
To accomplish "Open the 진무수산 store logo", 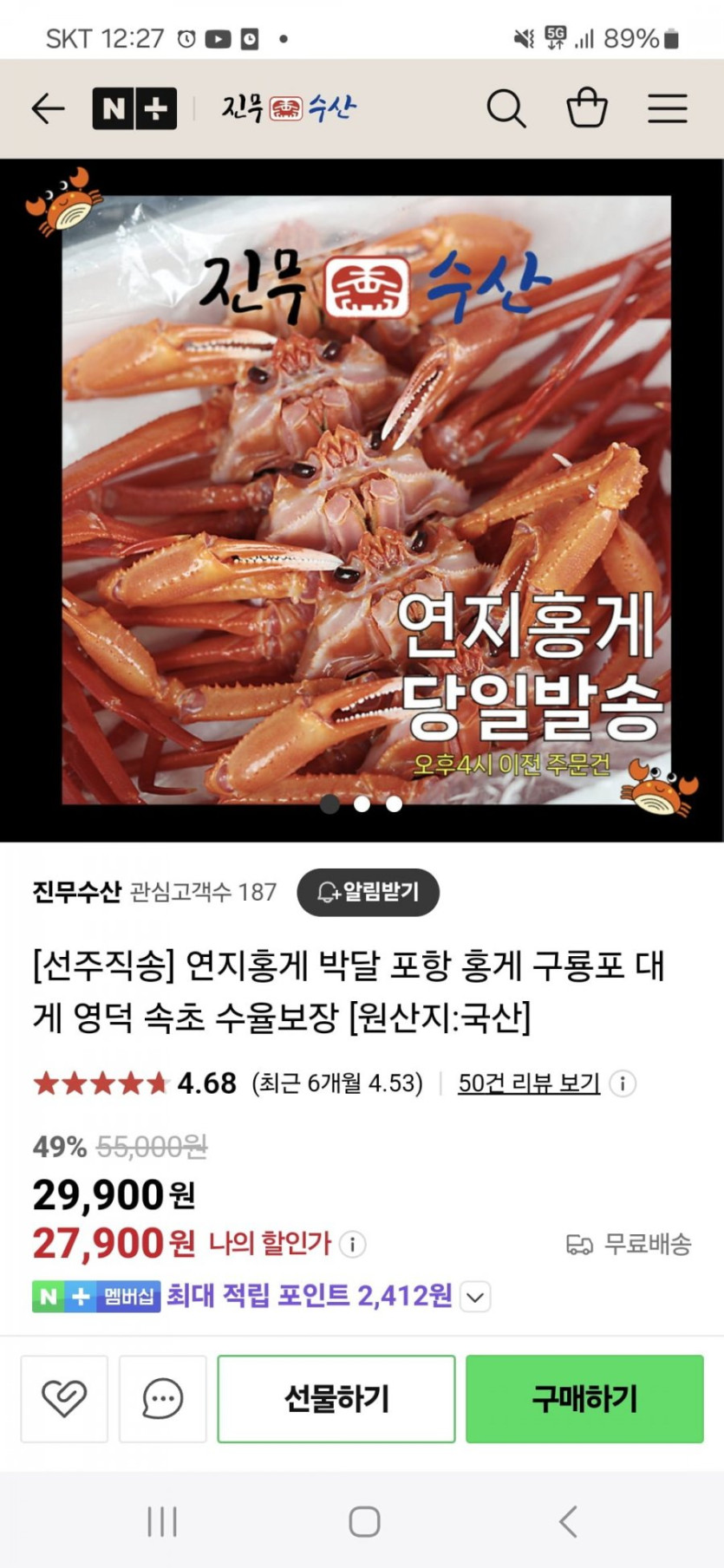I will 289,108.
